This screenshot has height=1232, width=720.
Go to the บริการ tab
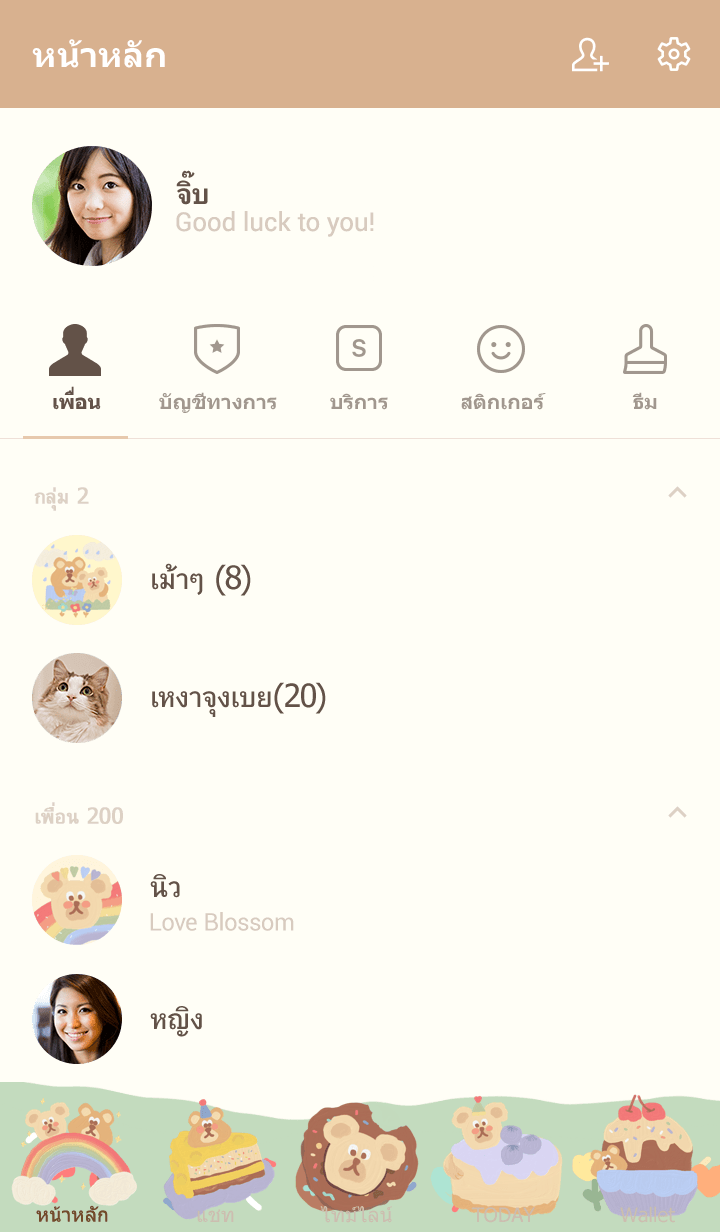(x=359, y=370)
